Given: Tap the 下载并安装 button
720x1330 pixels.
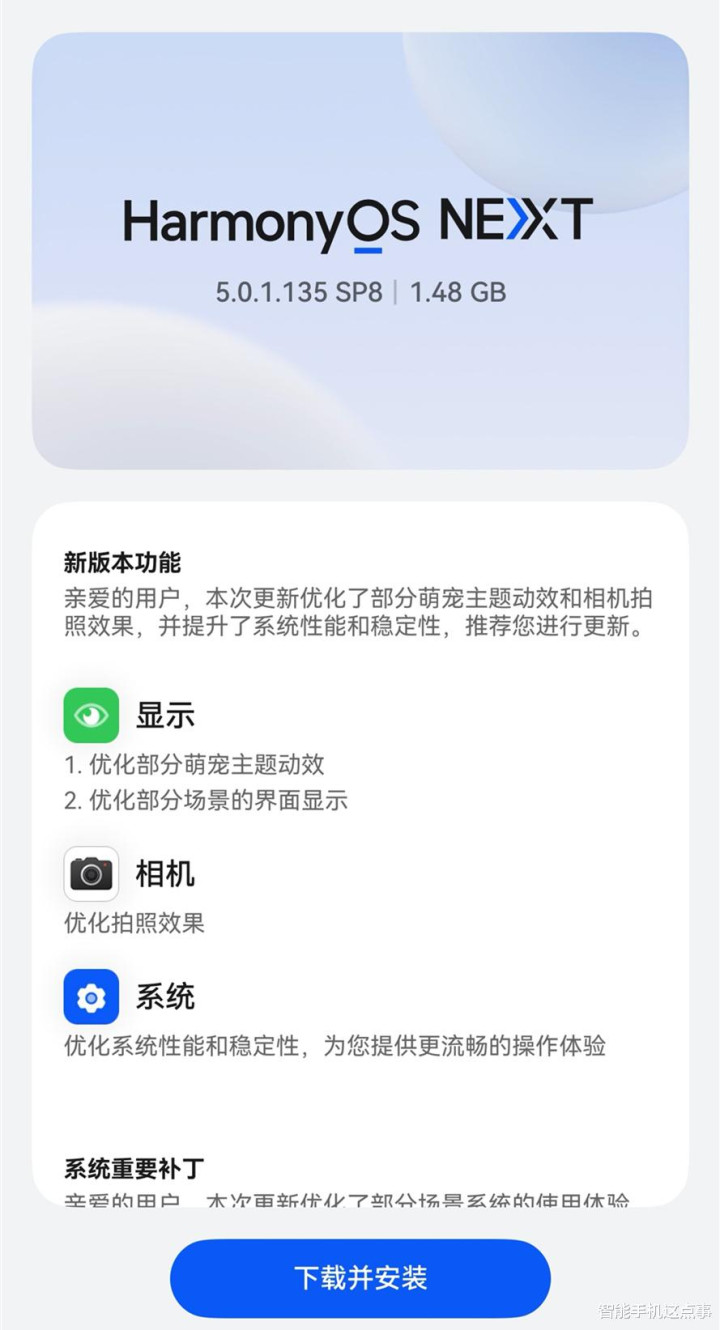Looking at the screenshot, I should [x=360, y=1278].
